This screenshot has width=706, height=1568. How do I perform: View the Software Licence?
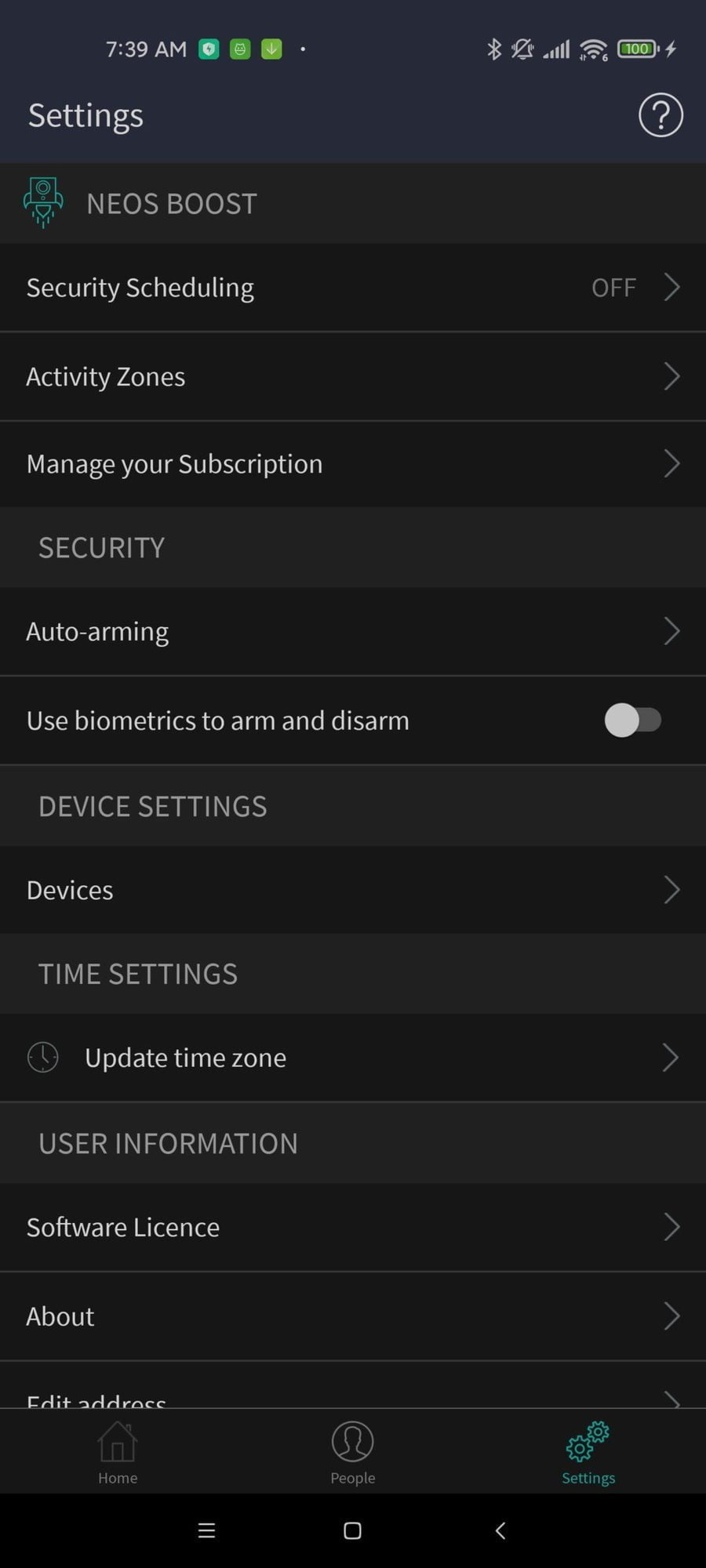(353, 1227)
